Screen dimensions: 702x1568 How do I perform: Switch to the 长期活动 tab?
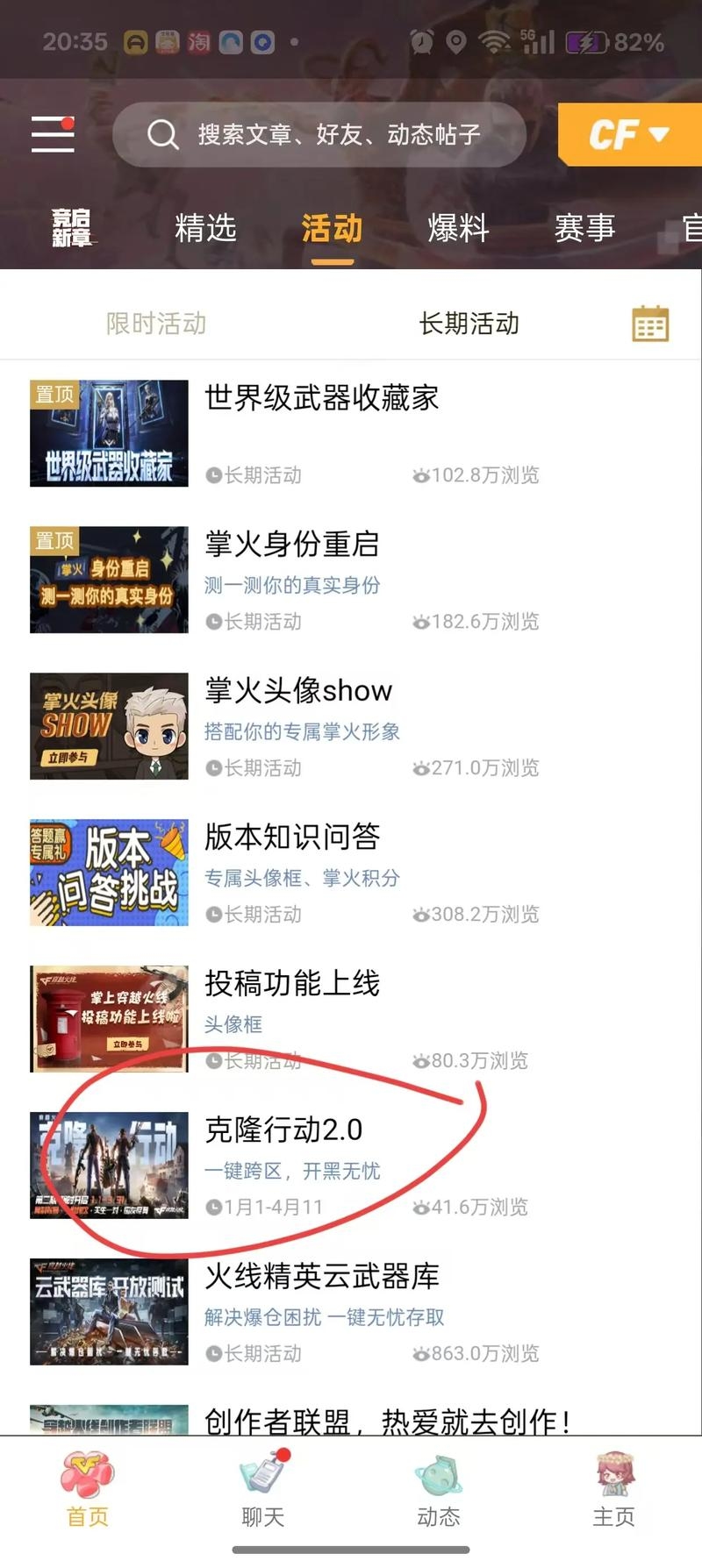coord(471,323)
